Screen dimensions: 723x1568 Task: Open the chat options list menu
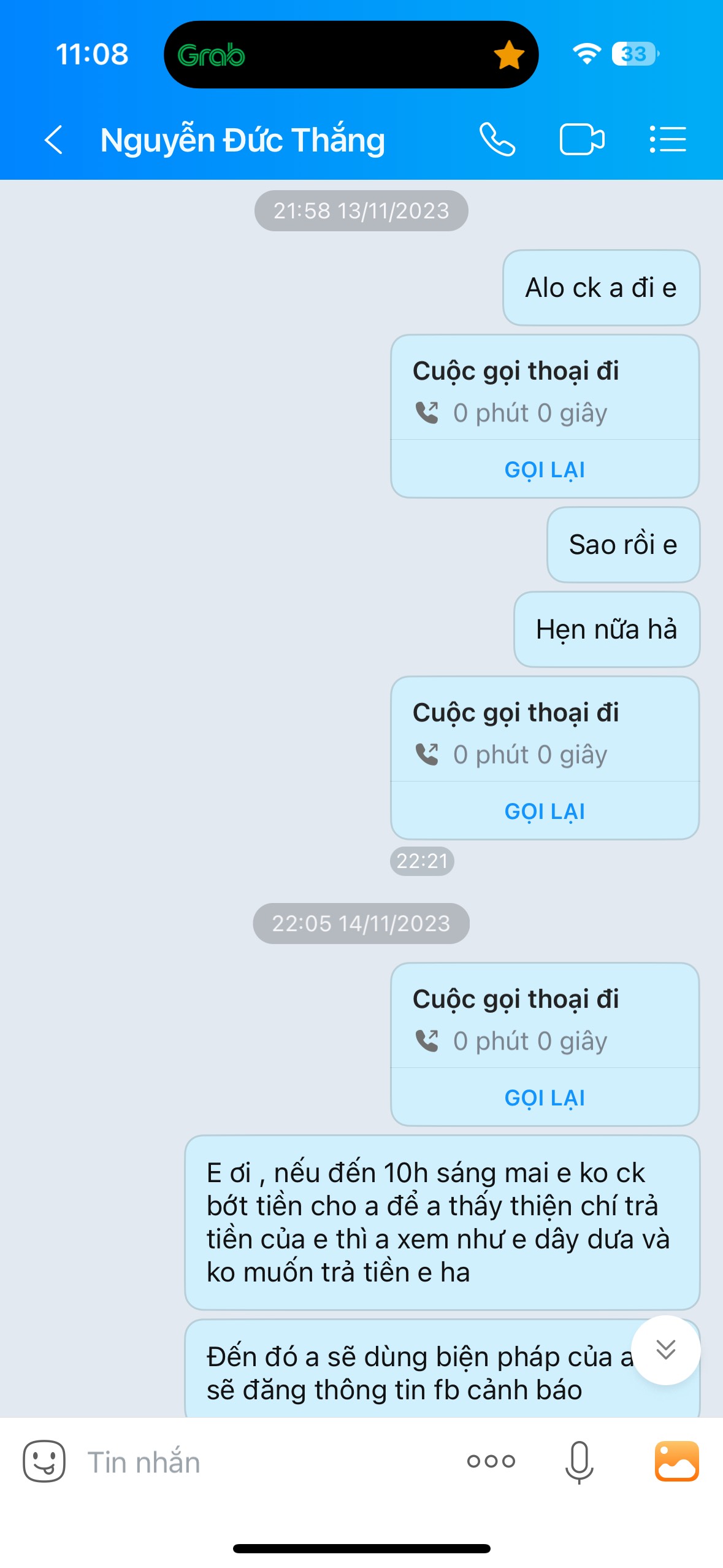tap(667, 140)
